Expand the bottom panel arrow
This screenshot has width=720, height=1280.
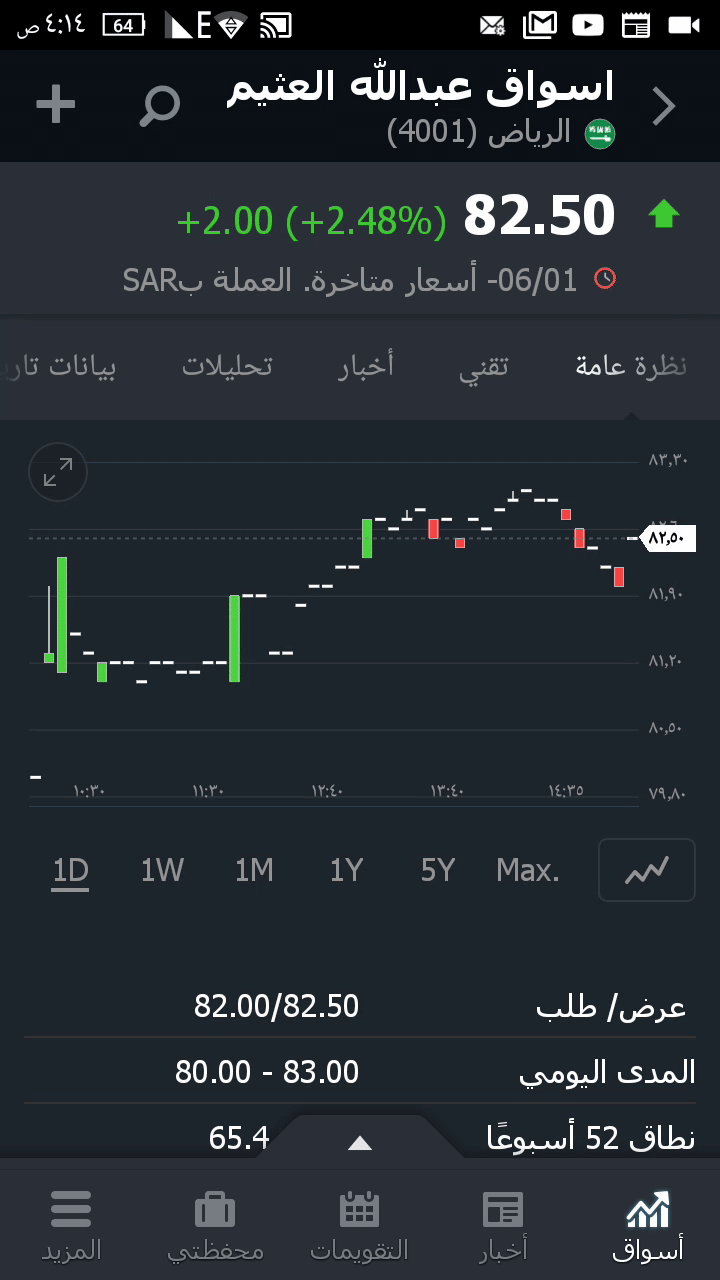click(360, 1143)
